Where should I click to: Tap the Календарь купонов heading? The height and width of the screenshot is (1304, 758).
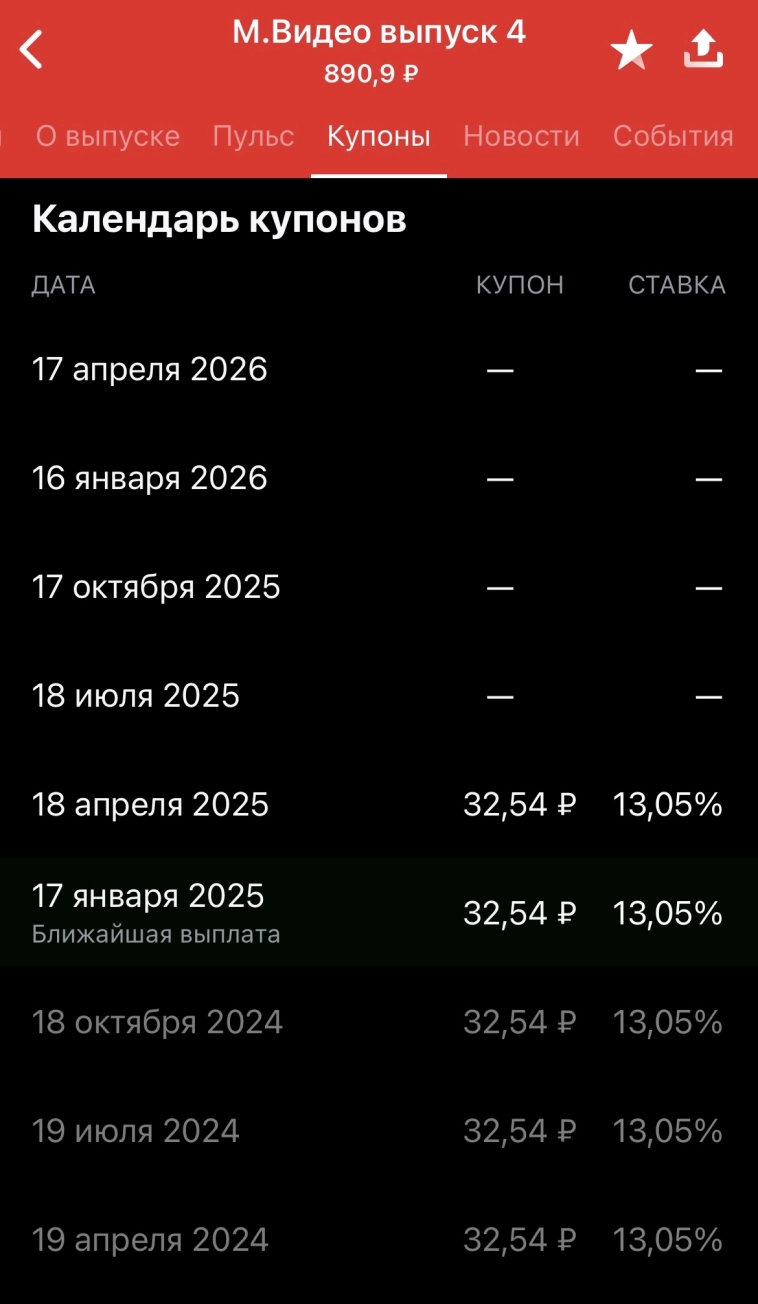click(x=220, y=219)
